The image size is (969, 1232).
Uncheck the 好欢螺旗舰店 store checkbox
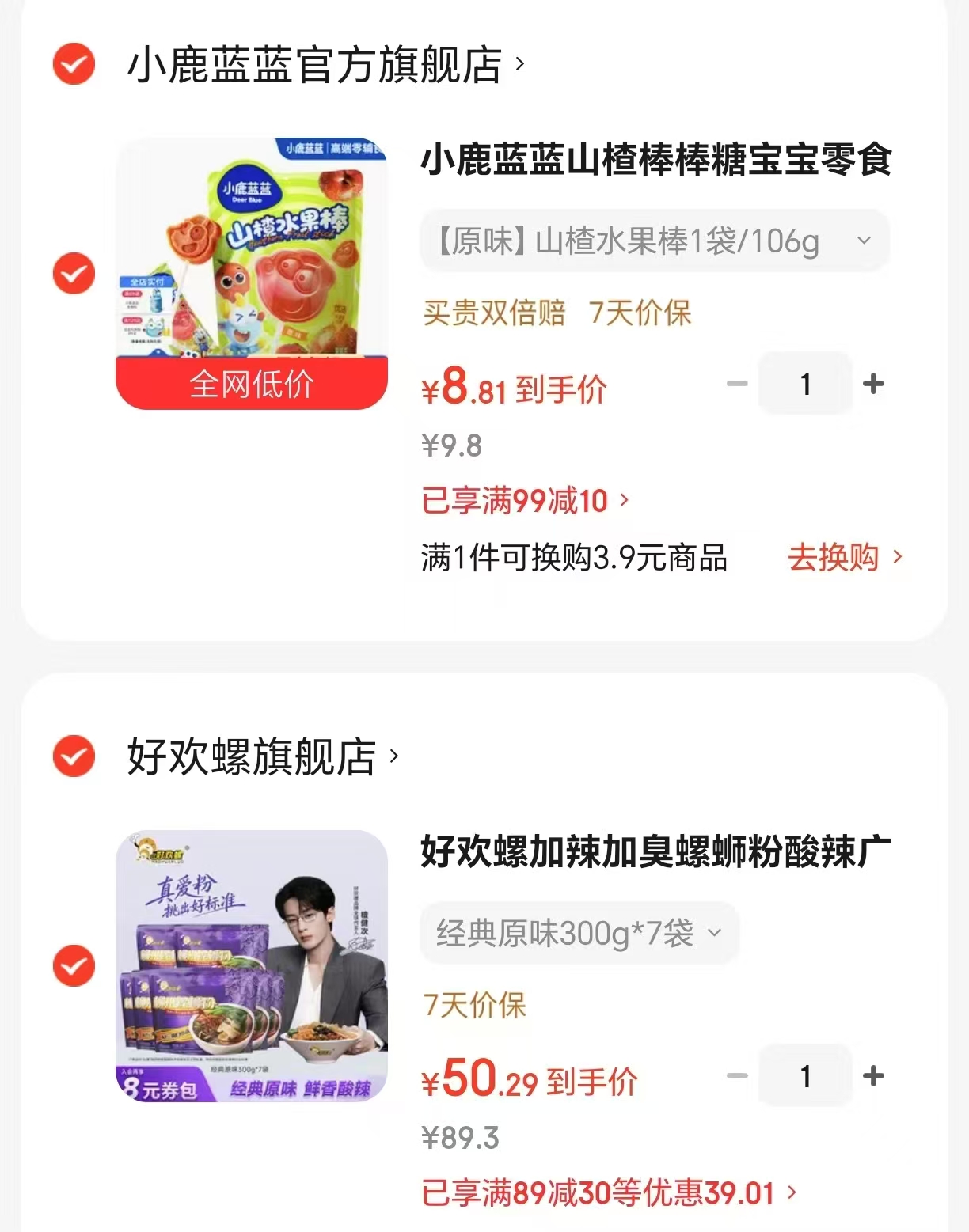pyautogui.click(x=74, y=756)
